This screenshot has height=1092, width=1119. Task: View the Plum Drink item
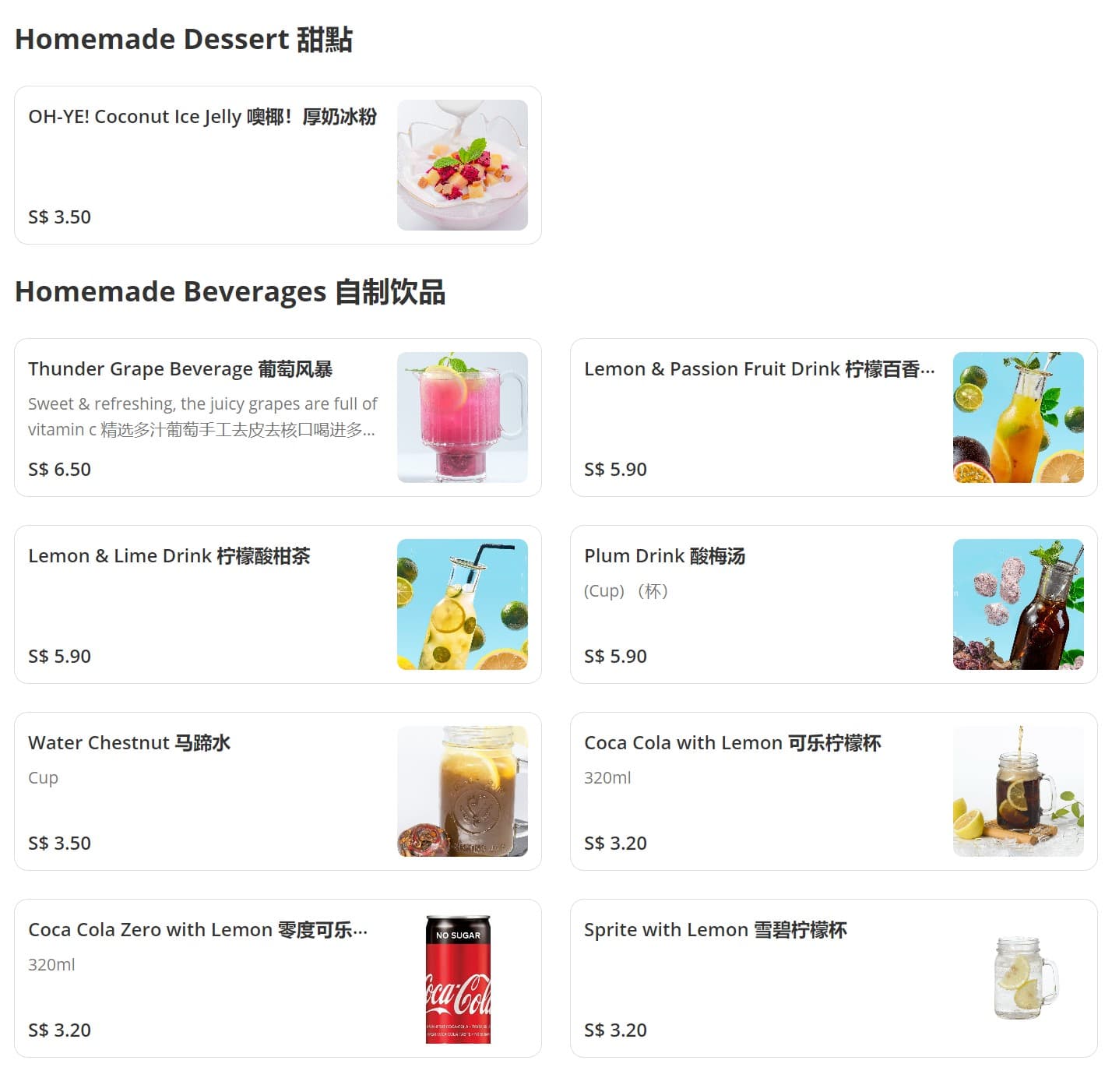click(833, 604)
